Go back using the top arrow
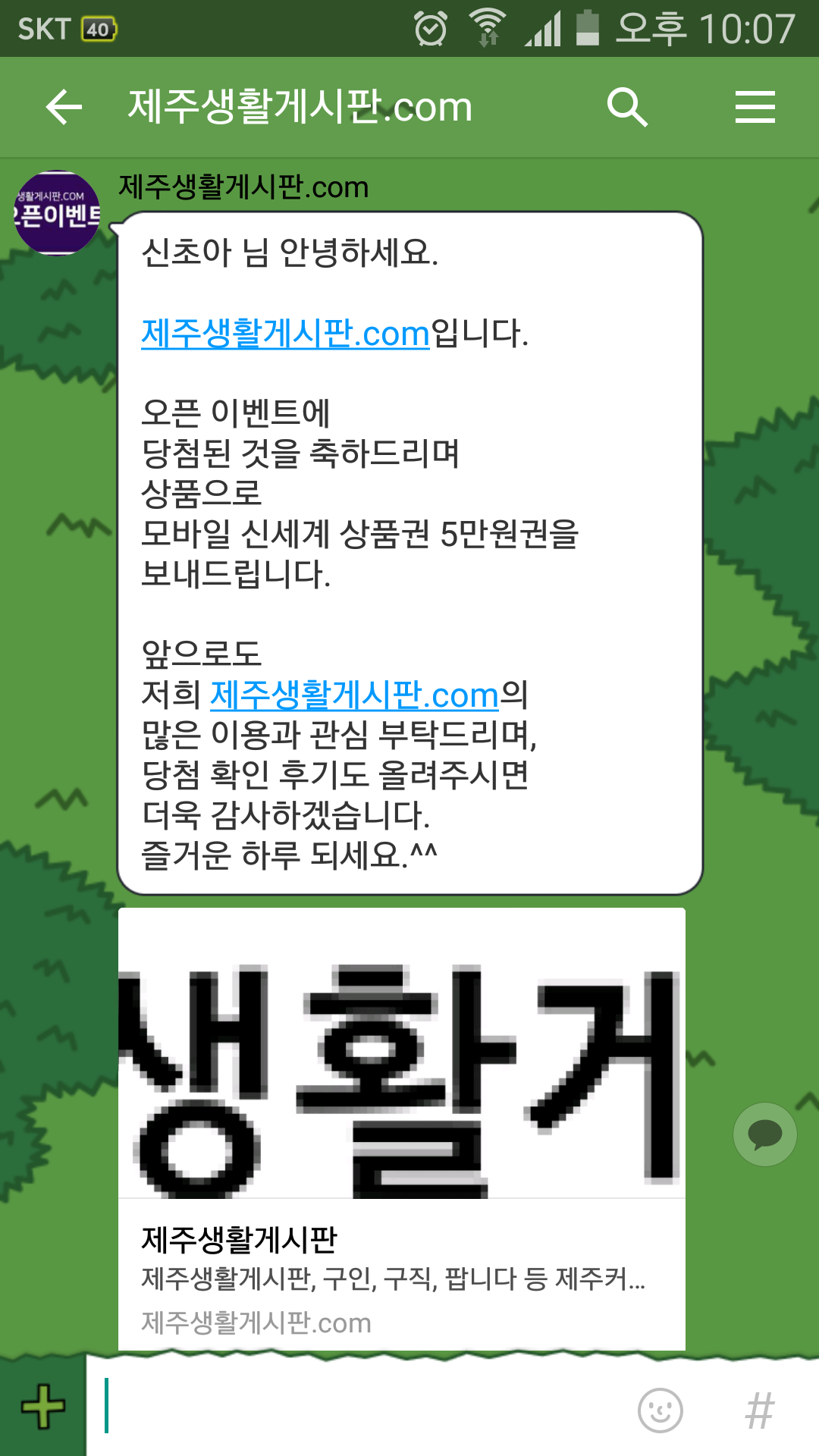The height and width of the screenshot is (1456, 819). pos(64,107)
